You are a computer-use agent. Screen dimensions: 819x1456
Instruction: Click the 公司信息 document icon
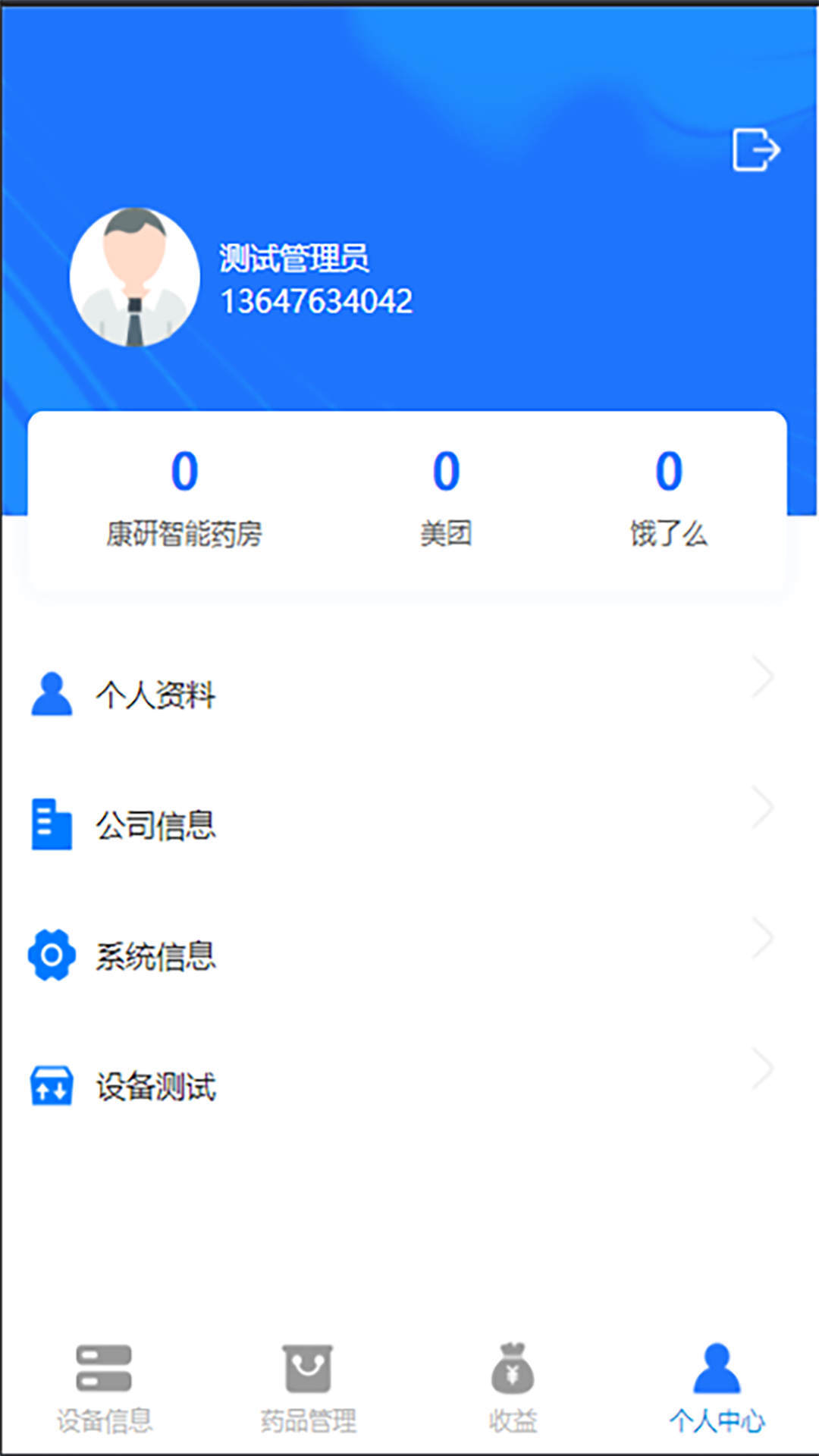51,826
